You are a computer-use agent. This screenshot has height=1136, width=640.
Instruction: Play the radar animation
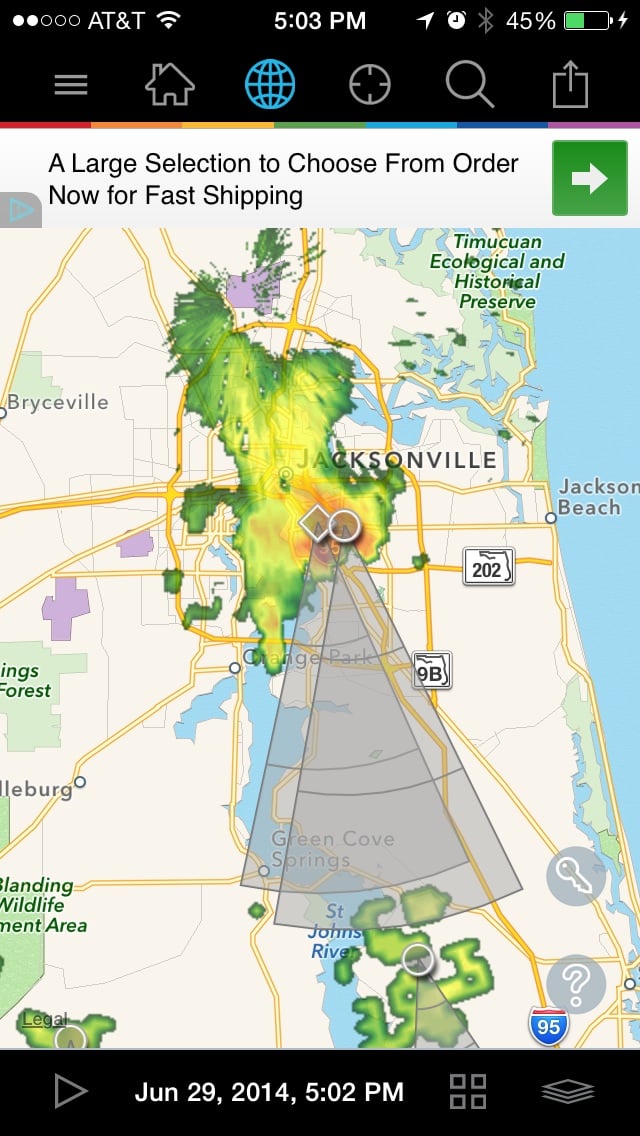click(70, 1092)
